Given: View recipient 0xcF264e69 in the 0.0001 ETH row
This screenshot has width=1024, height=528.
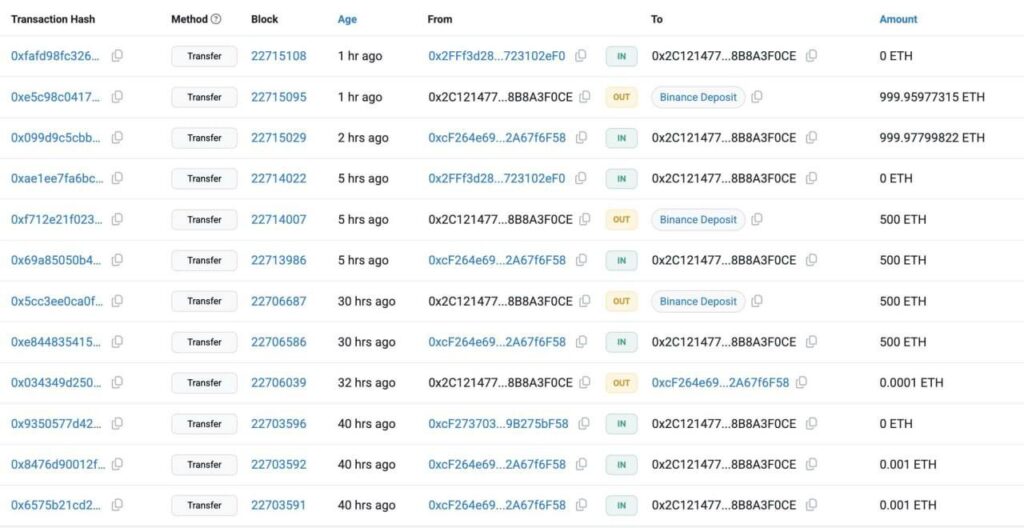Looking at the screenshot, I should pos(720,383).
